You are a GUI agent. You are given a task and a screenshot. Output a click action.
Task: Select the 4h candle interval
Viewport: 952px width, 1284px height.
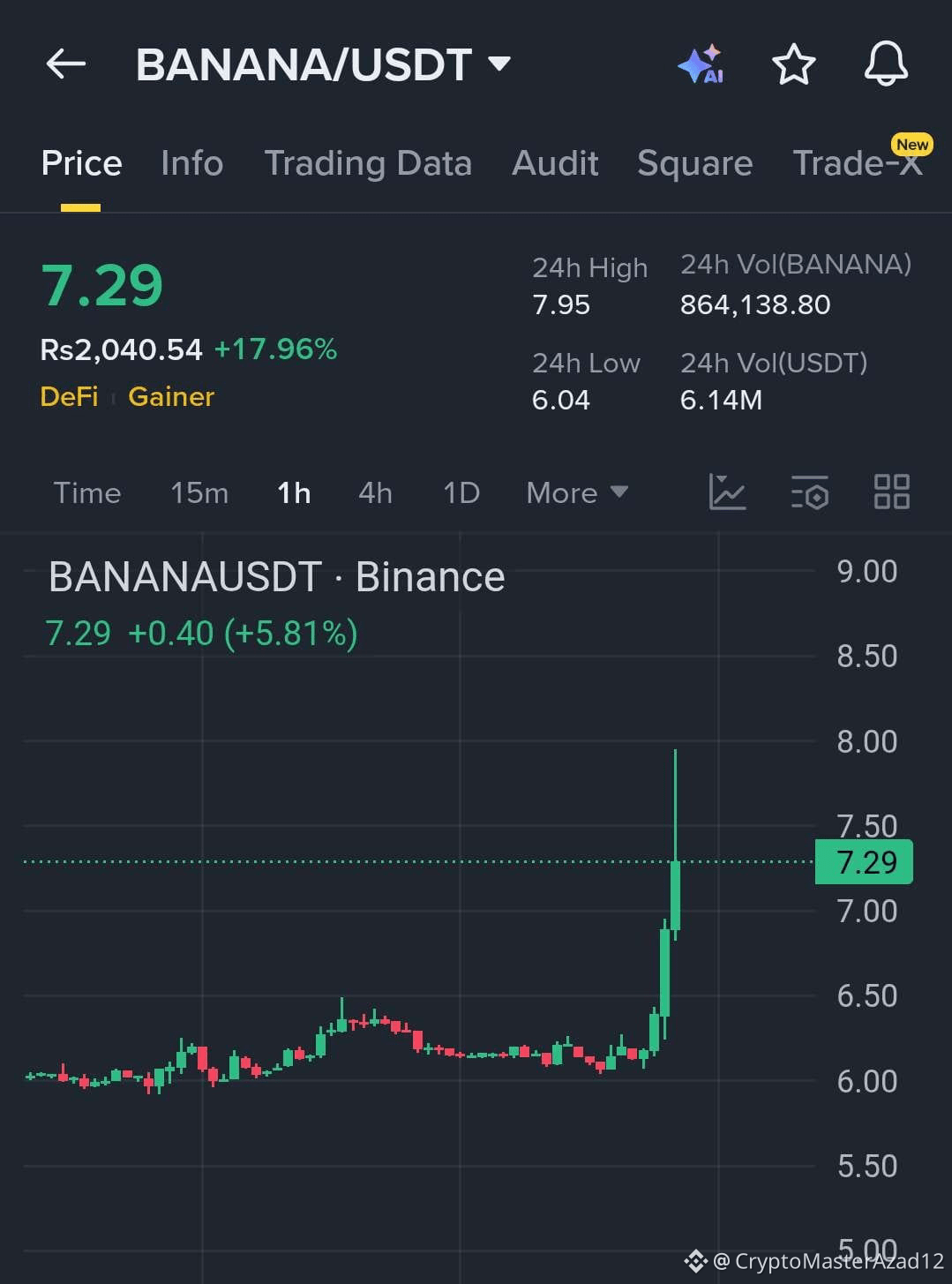(374, 492)
